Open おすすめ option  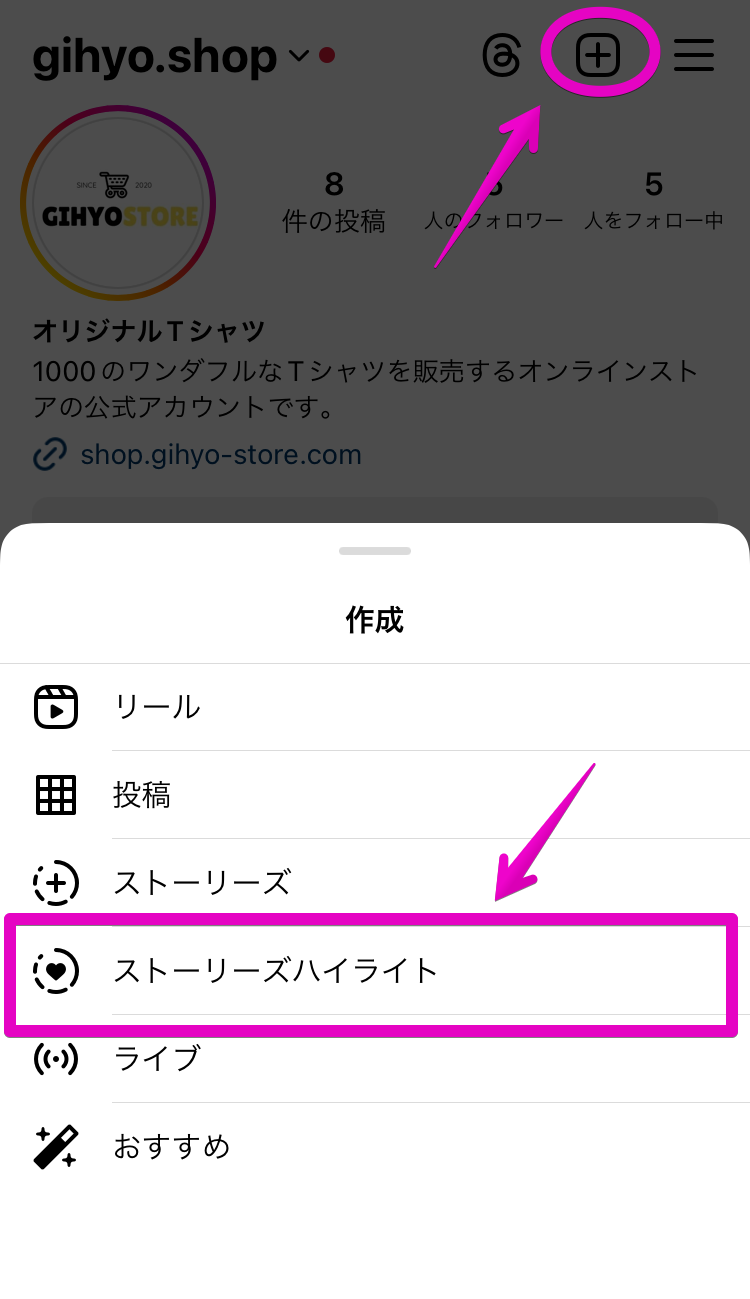[x=171, y=1146]
